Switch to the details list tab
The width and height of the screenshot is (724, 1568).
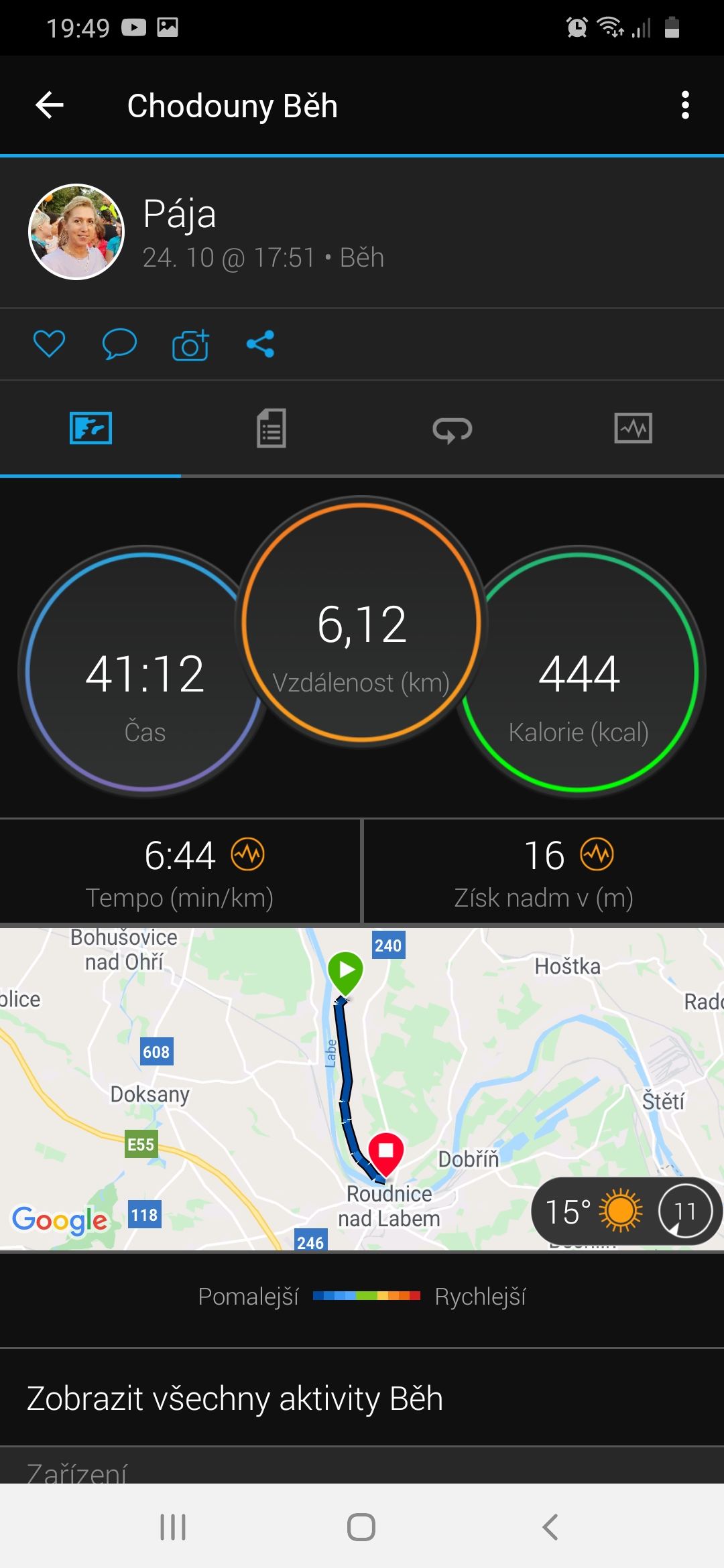click(x=271, y=429)
